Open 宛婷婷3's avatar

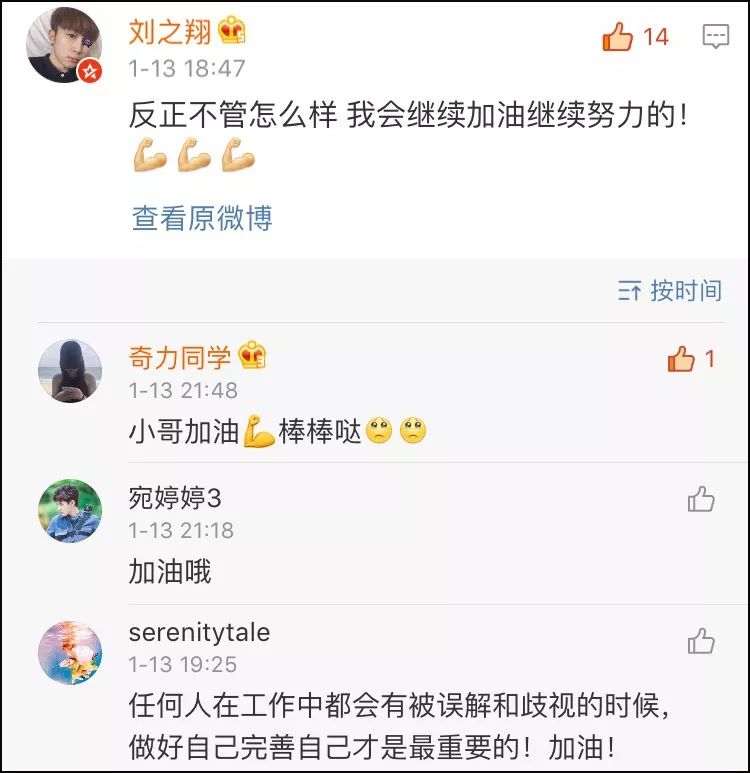click(70, 511)
